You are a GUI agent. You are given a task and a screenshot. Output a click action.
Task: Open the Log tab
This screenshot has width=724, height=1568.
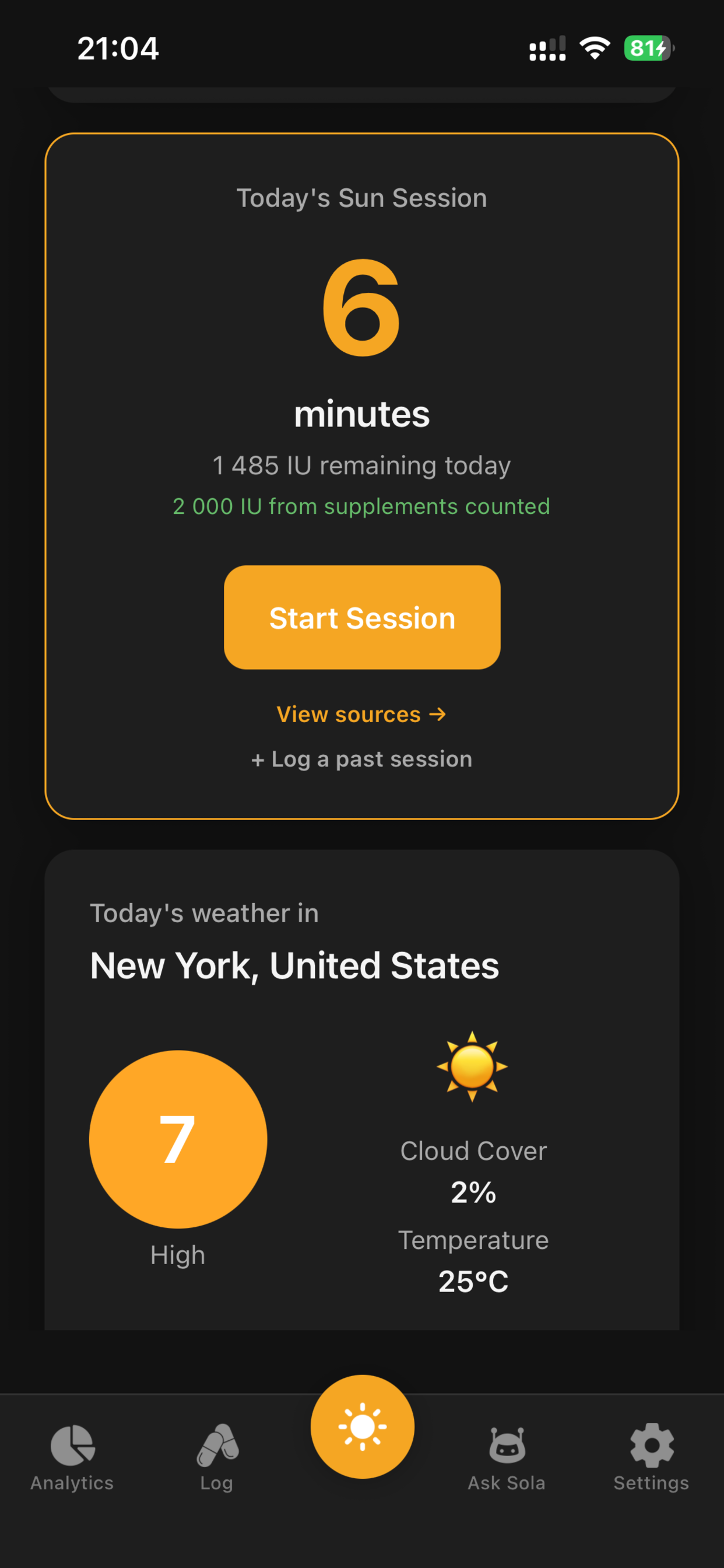[217, 1457]
